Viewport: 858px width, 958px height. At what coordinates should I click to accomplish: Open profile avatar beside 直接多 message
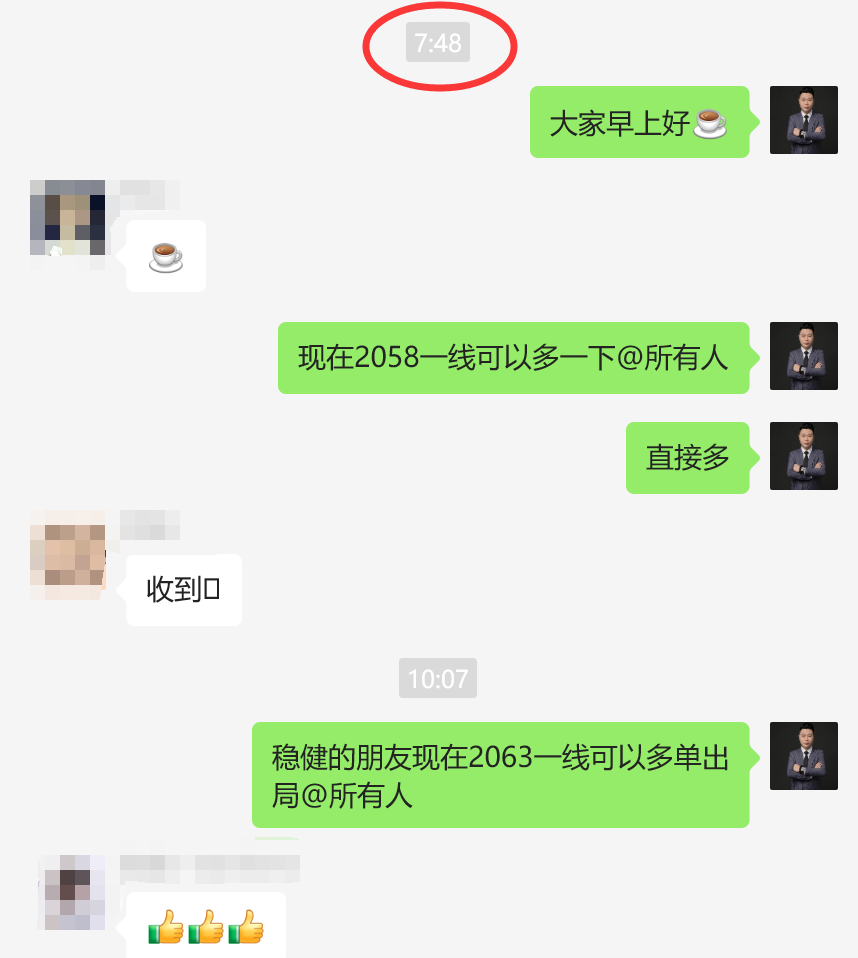pyautogui.click(x=803, y=456)
